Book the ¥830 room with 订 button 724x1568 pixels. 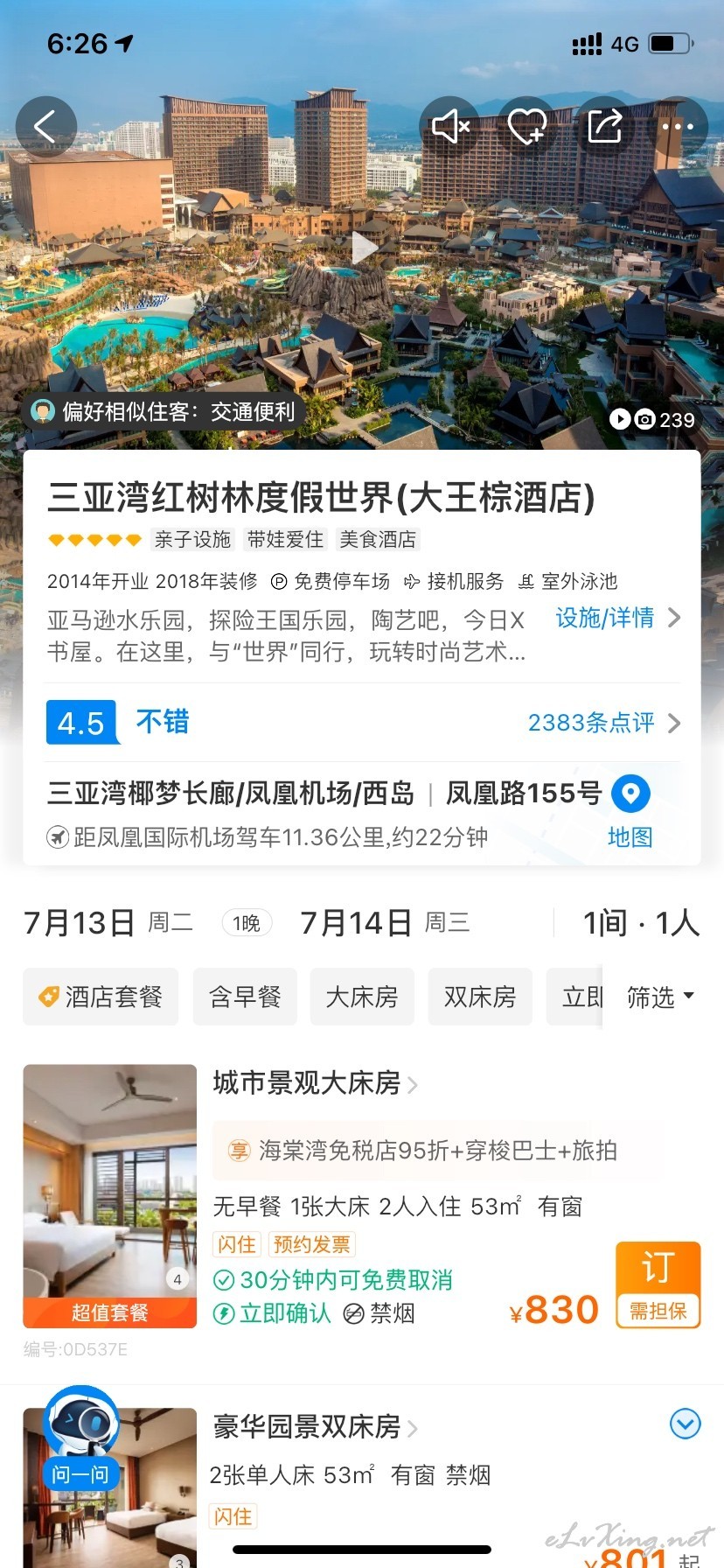[658, 1284]
